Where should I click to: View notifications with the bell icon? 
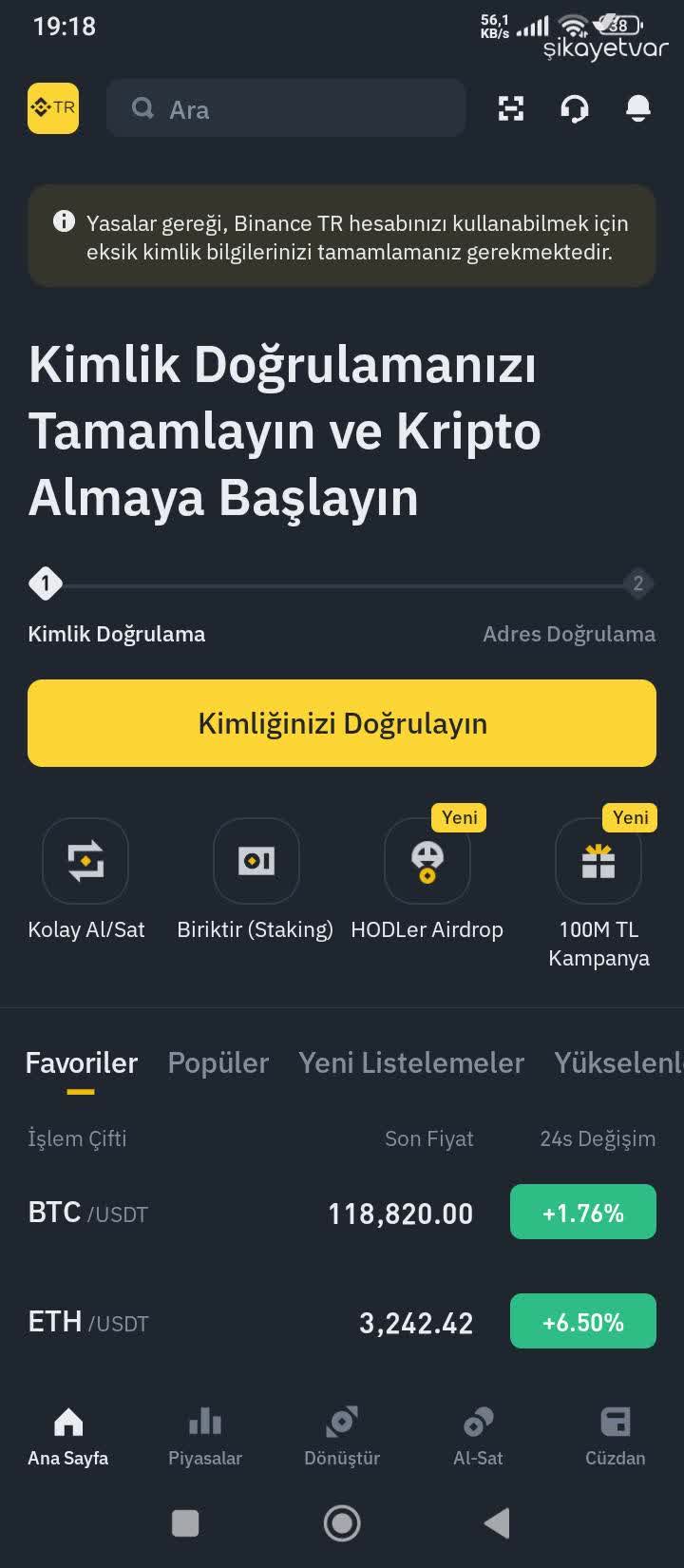637,108
